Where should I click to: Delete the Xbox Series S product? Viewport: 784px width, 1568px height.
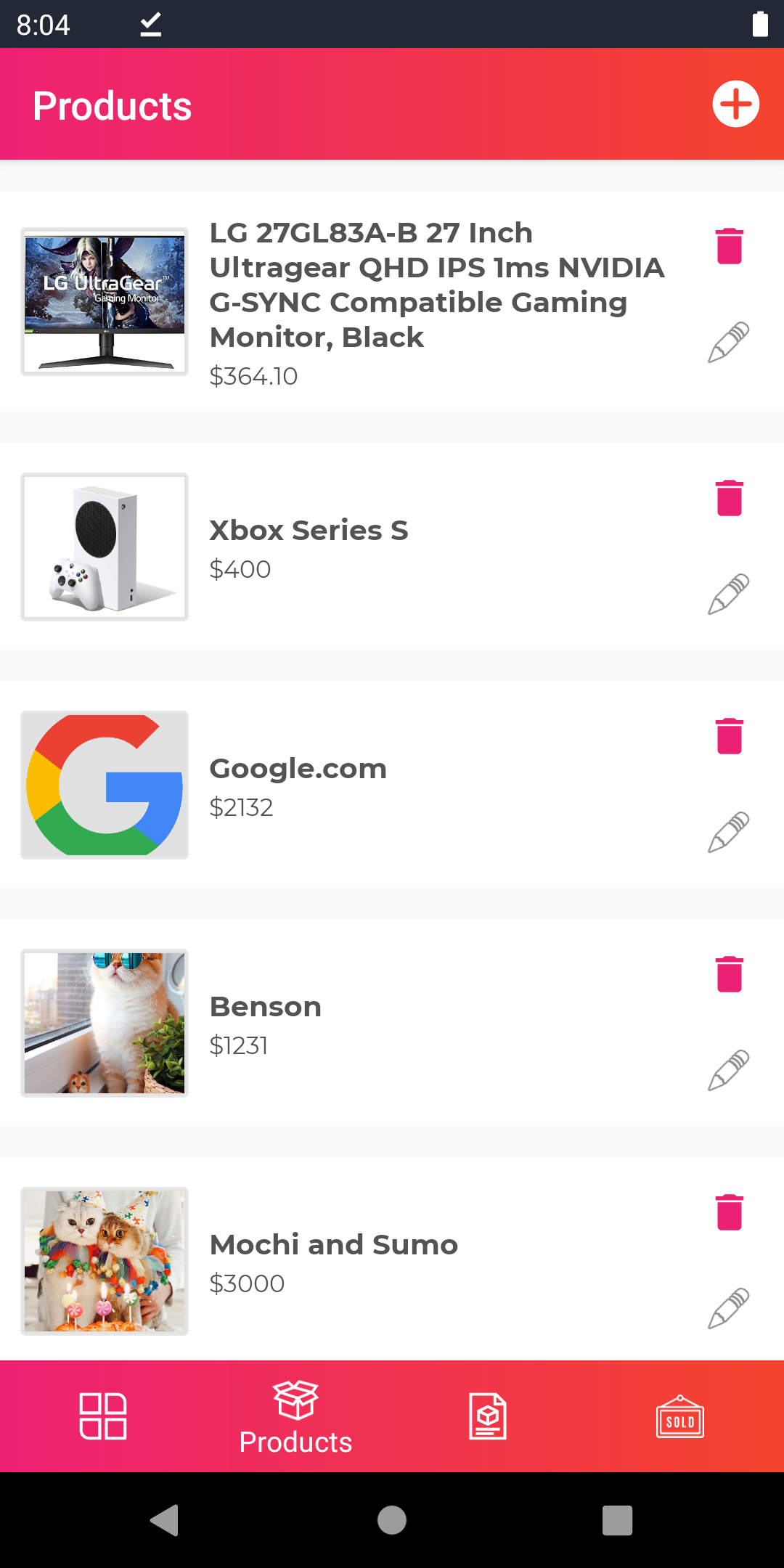point(730,498)
